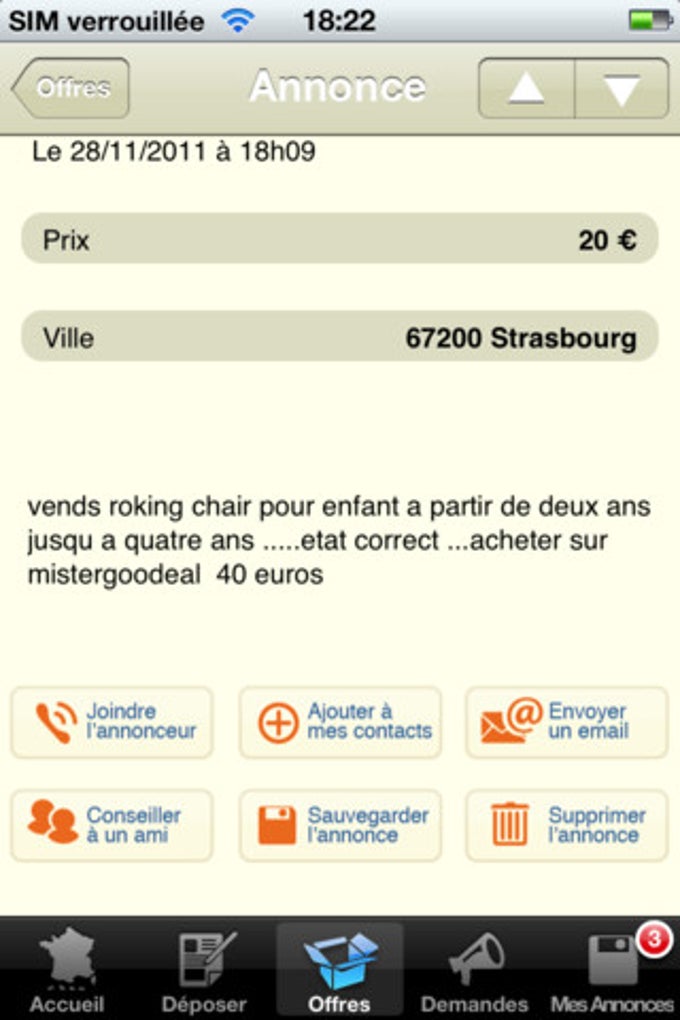Open the Déposer tab
680x1020 pixels.
204,970
